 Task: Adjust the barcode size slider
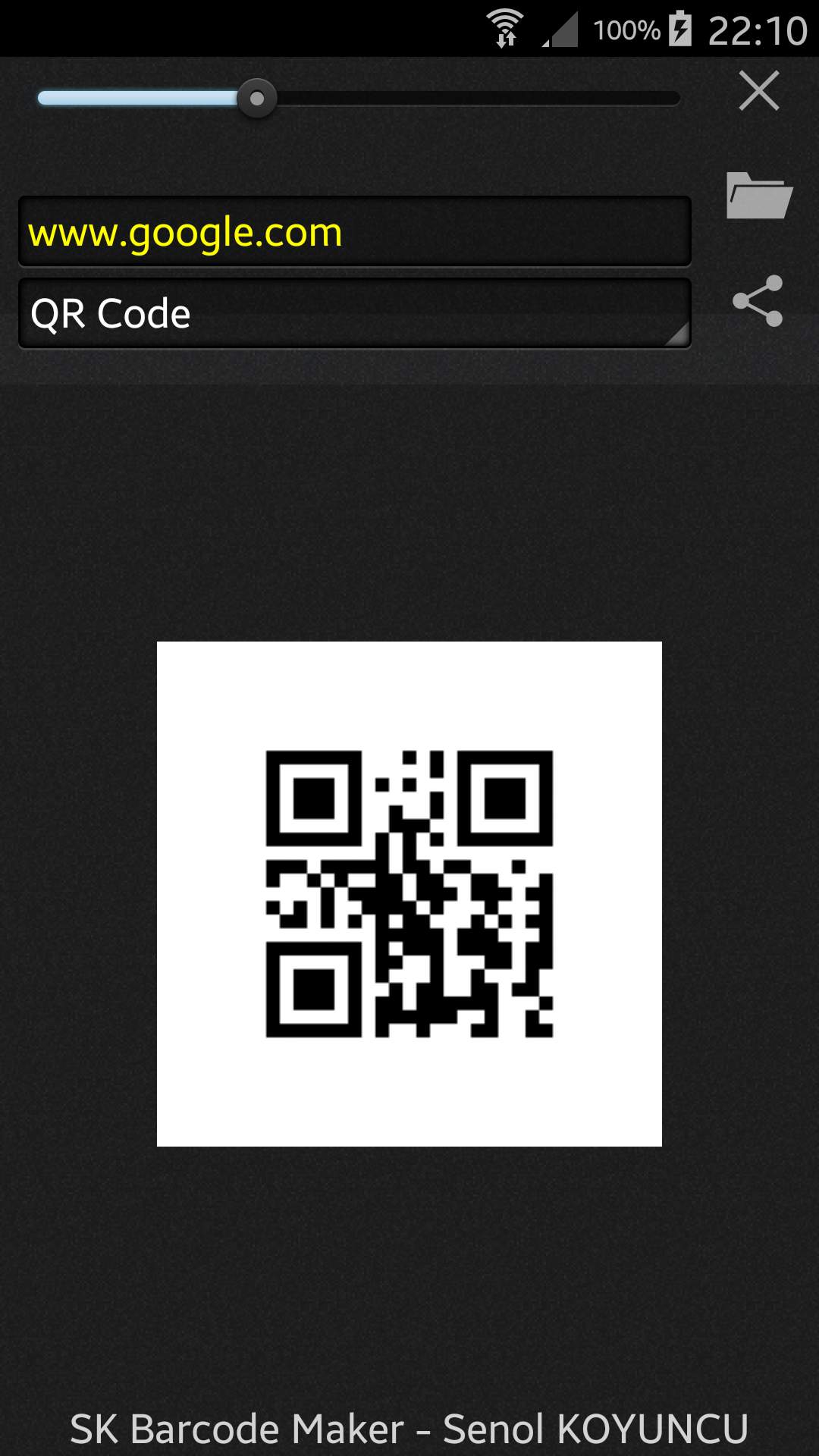pos(258,98)
